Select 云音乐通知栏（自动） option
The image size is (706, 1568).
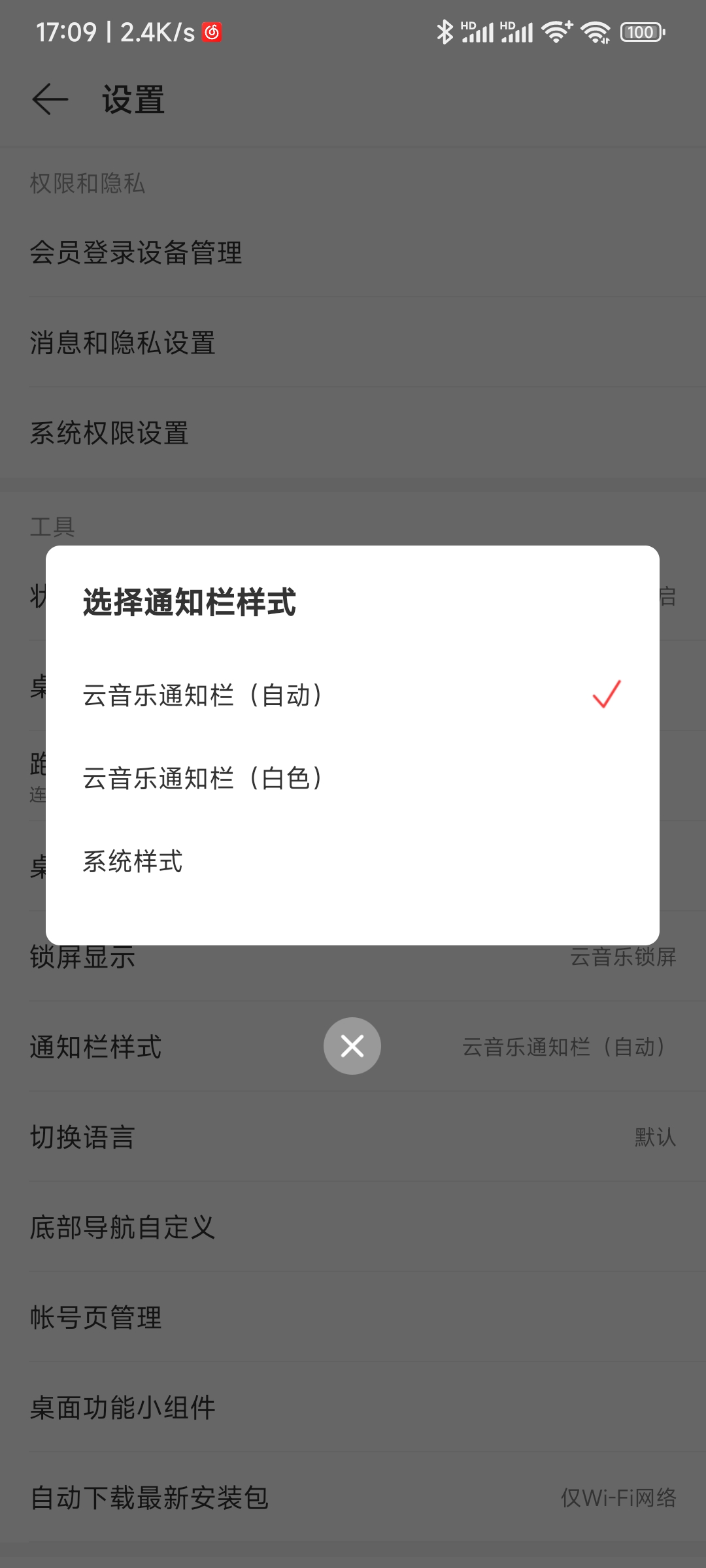(x=352, y=695)
